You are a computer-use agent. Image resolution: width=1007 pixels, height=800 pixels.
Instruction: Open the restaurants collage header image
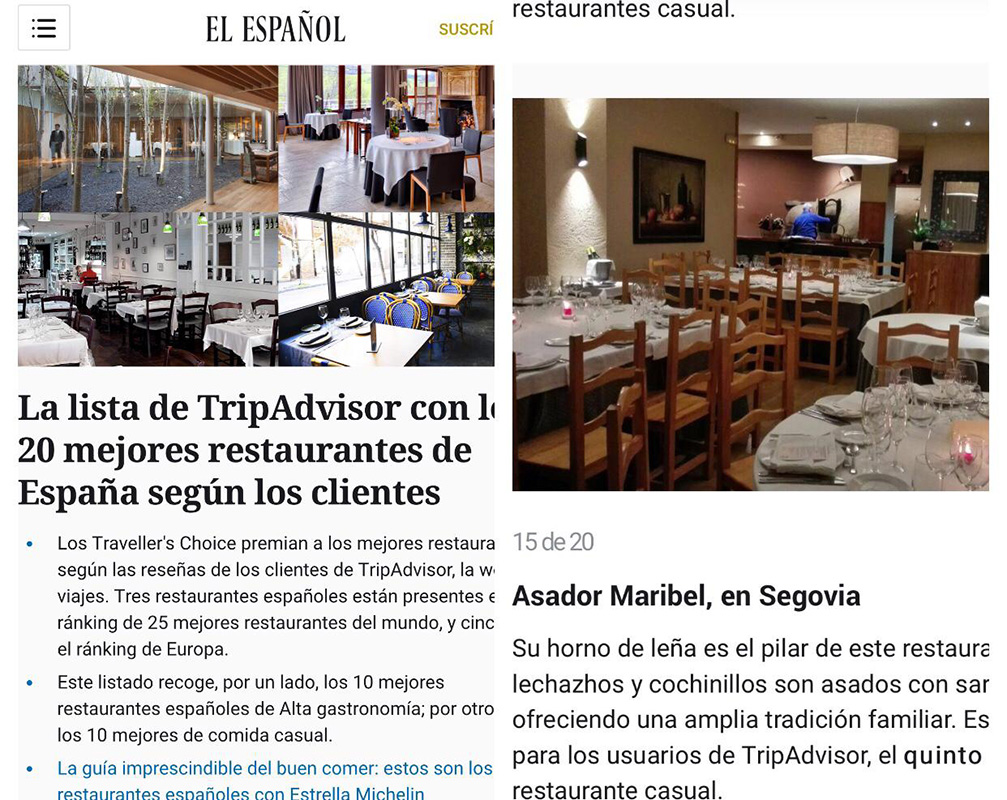click(x=256, y=216)
